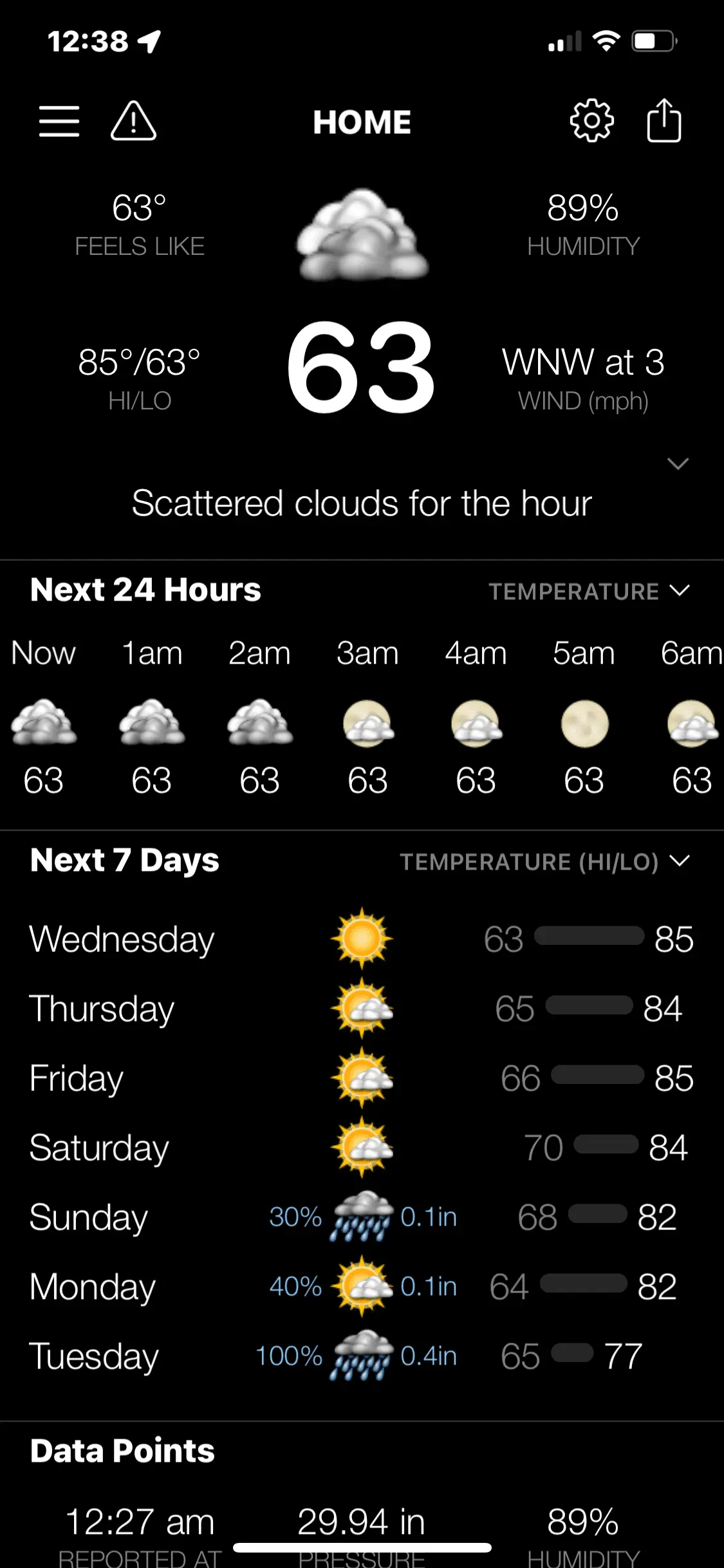Open the hamburger menu
Viewport: 724px width, 1568px height.
(59, 121)
